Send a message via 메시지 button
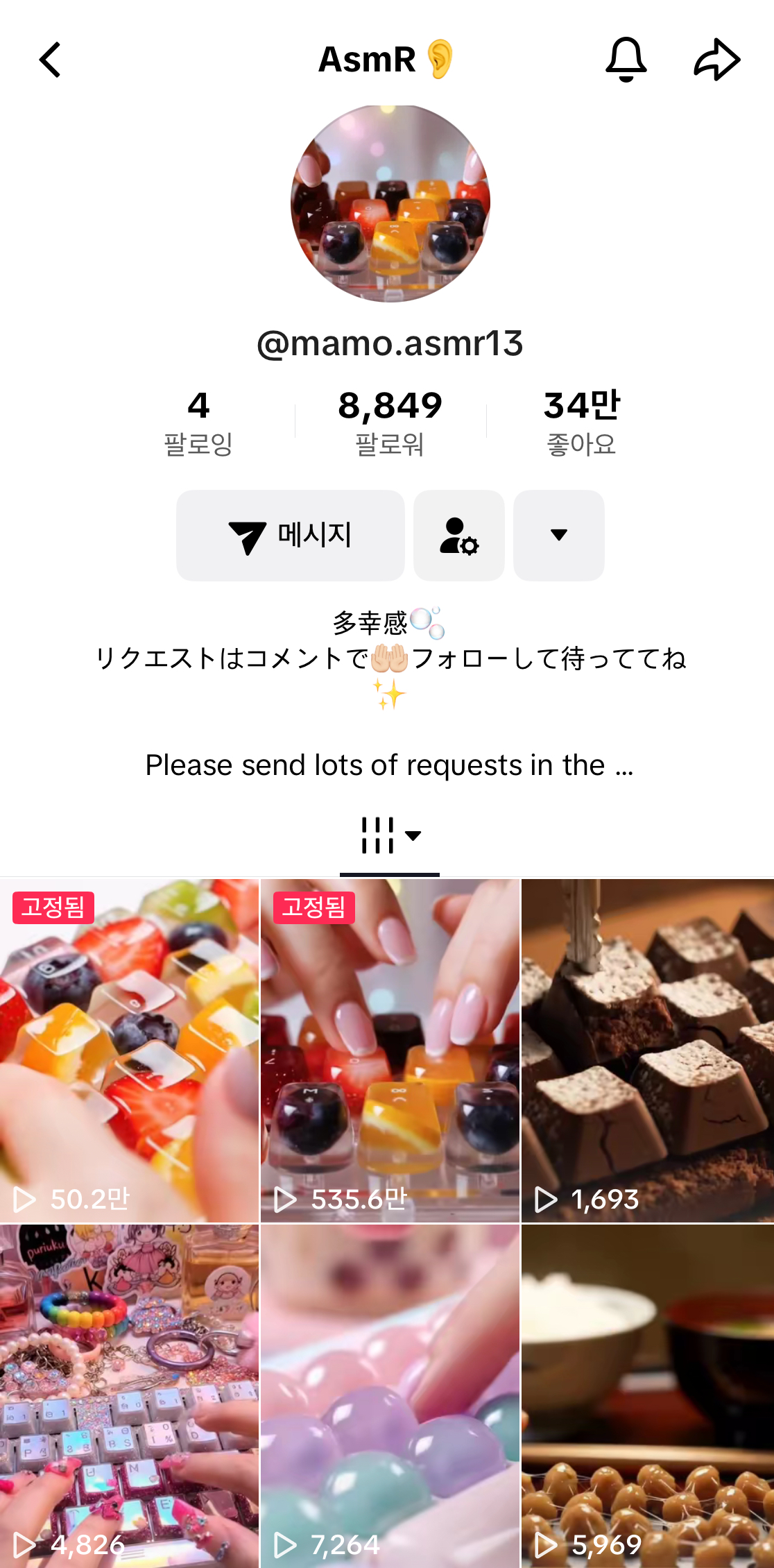774x1568 pixels. tap(291, 535)
